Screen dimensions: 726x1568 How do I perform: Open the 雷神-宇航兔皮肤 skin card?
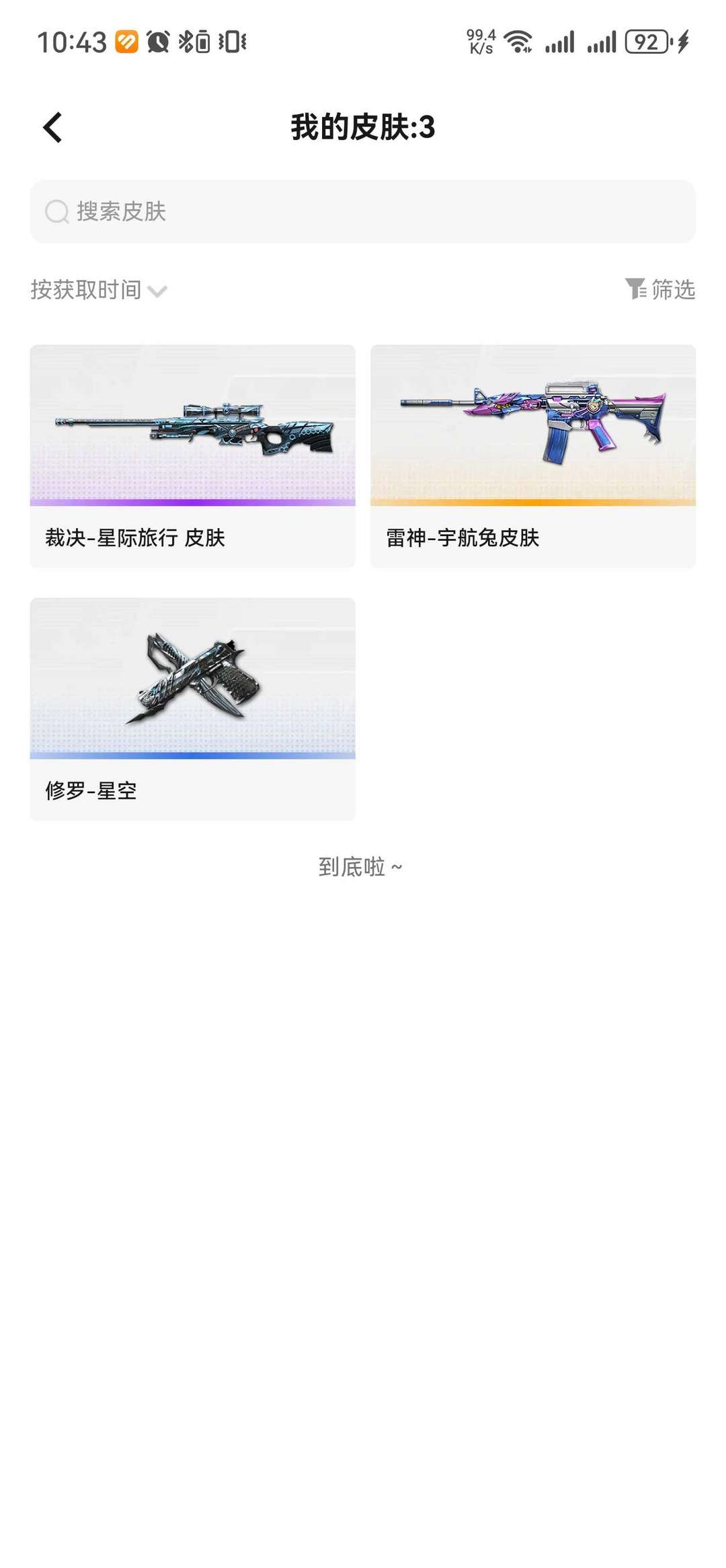click(533, 454)
